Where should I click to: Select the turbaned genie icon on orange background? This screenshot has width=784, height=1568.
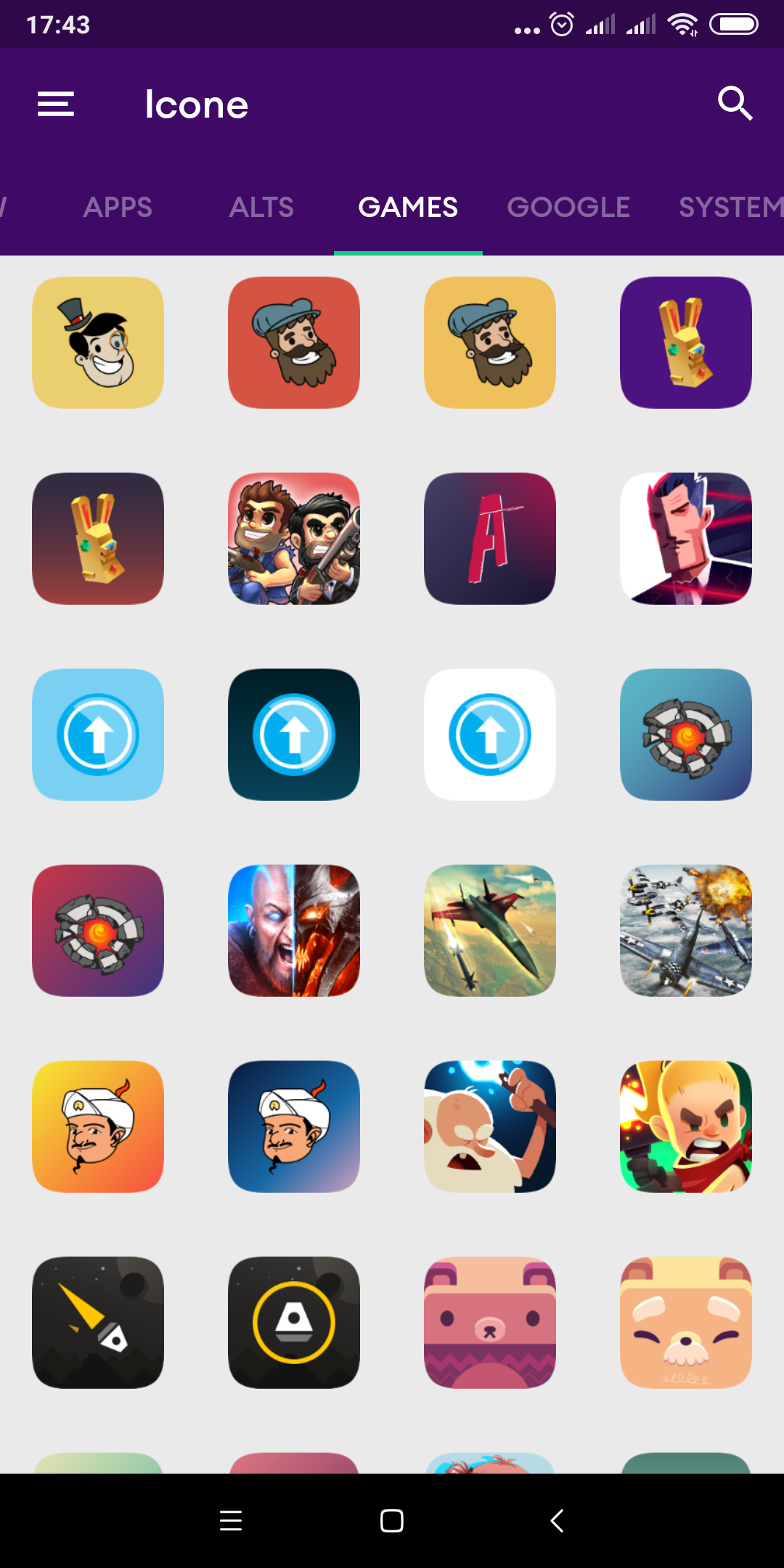pos(98,1127)
